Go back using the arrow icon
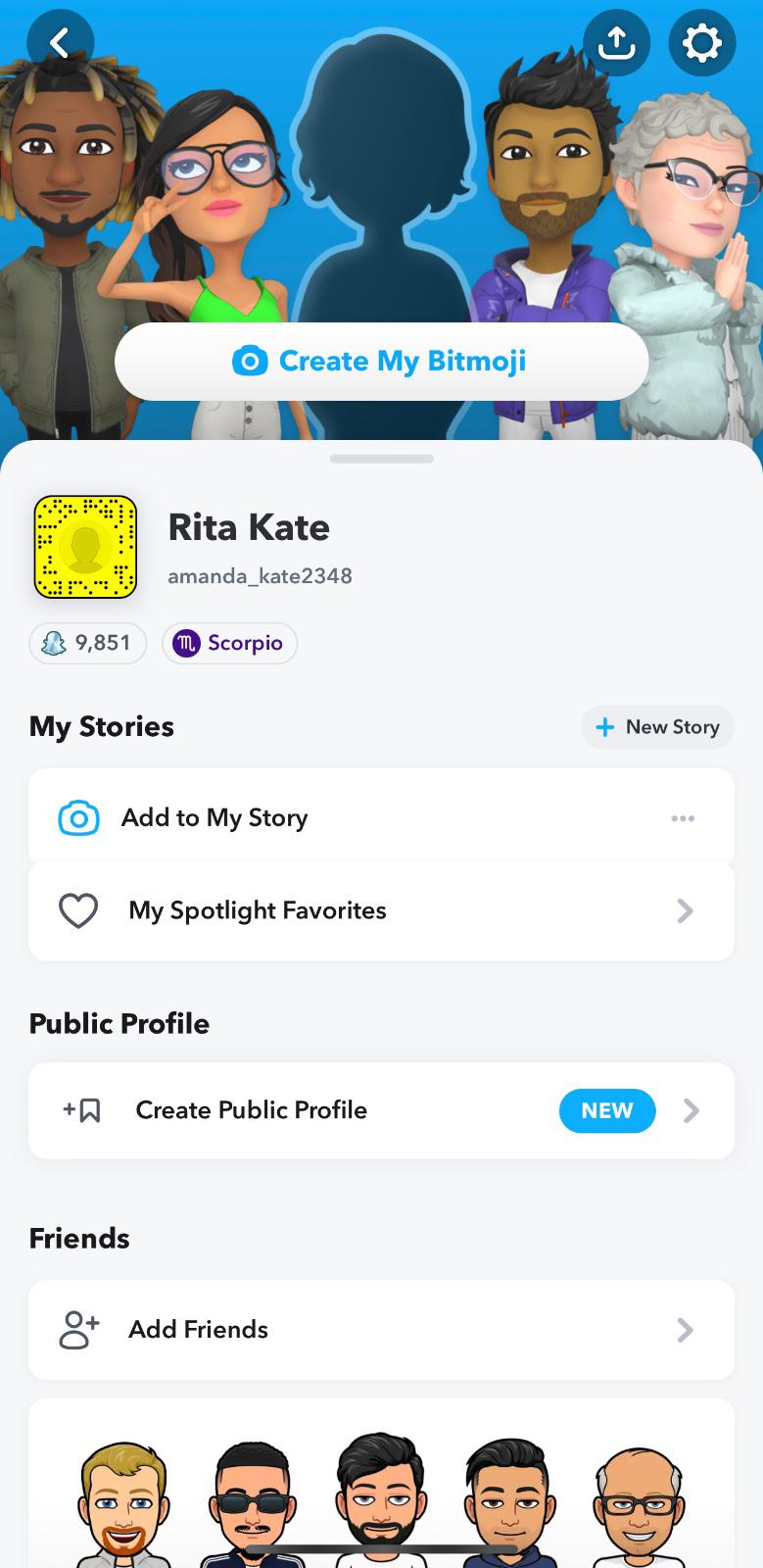This screenshot has height=1568, width=763. (x=61, y=43)
